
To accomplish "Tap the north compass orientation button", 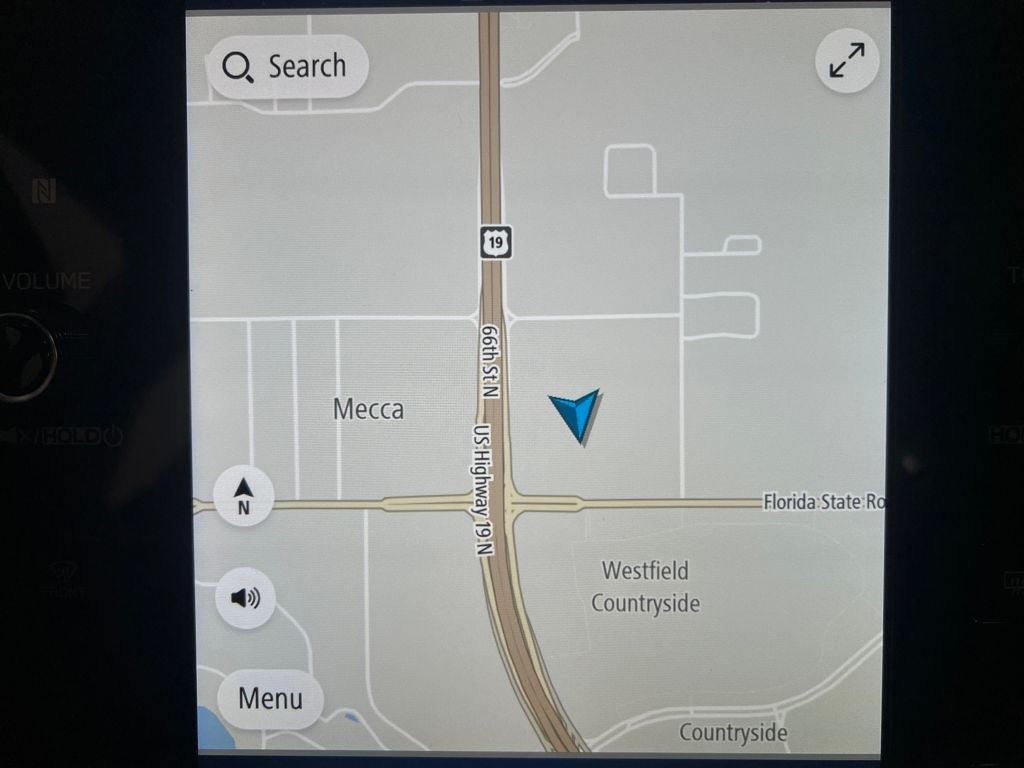I will point(243,496).
